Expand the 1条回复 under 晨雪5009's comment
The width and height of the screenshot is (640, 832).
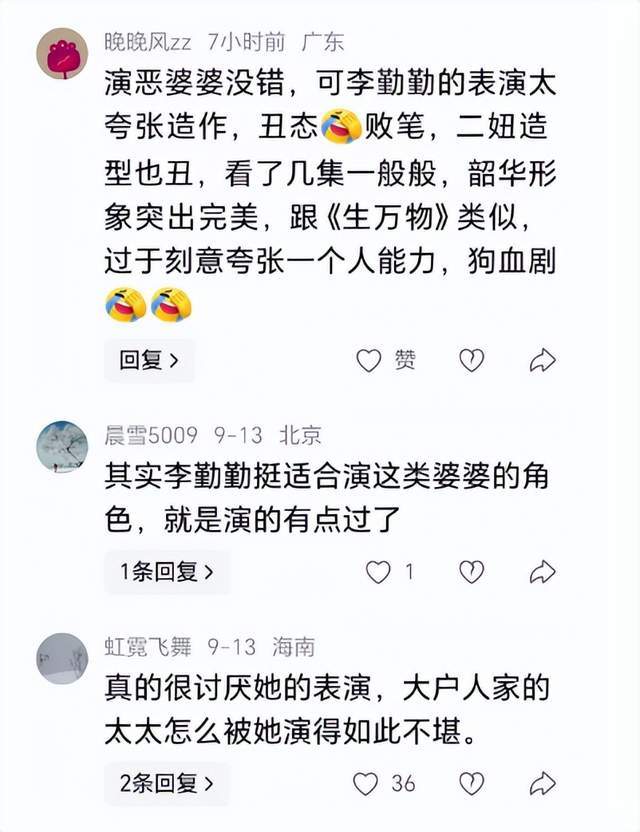tap(167, 572)
